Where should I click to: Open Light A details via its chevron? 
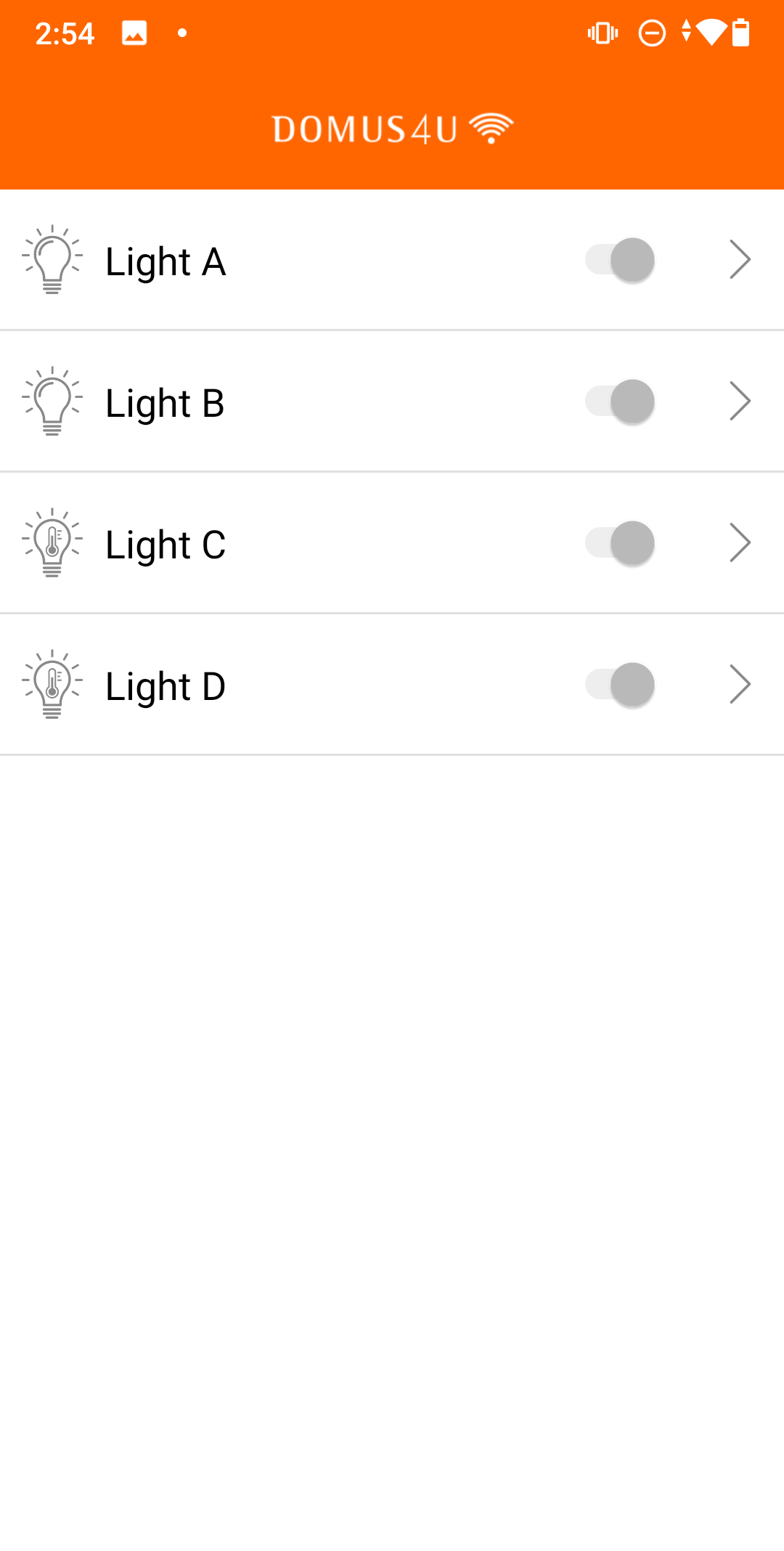pyautogui.click(x=739, y=260)
